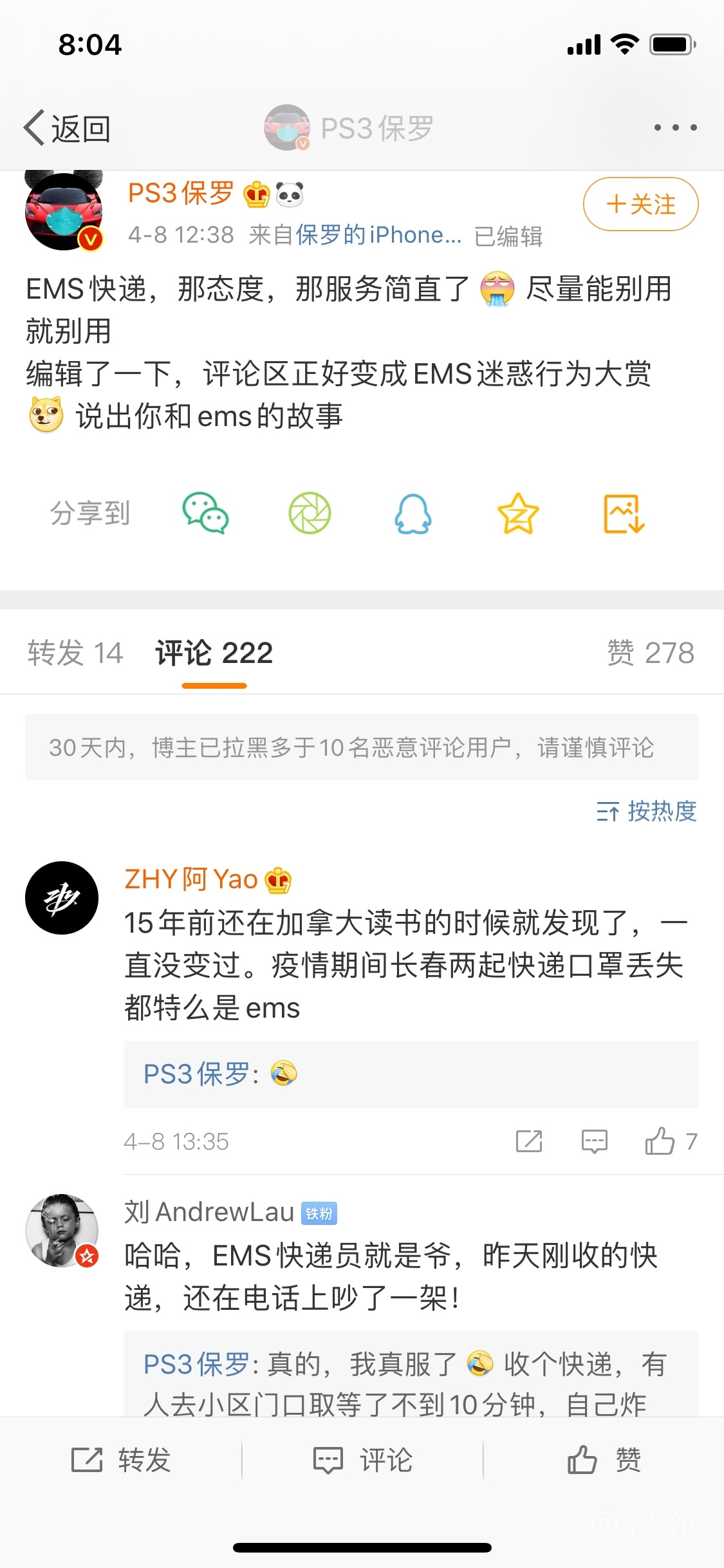Image resolution: width=724 pixels, height=1568 pixels.
Task: Switch to 赞 278 tab
Action: click(651, 653)
